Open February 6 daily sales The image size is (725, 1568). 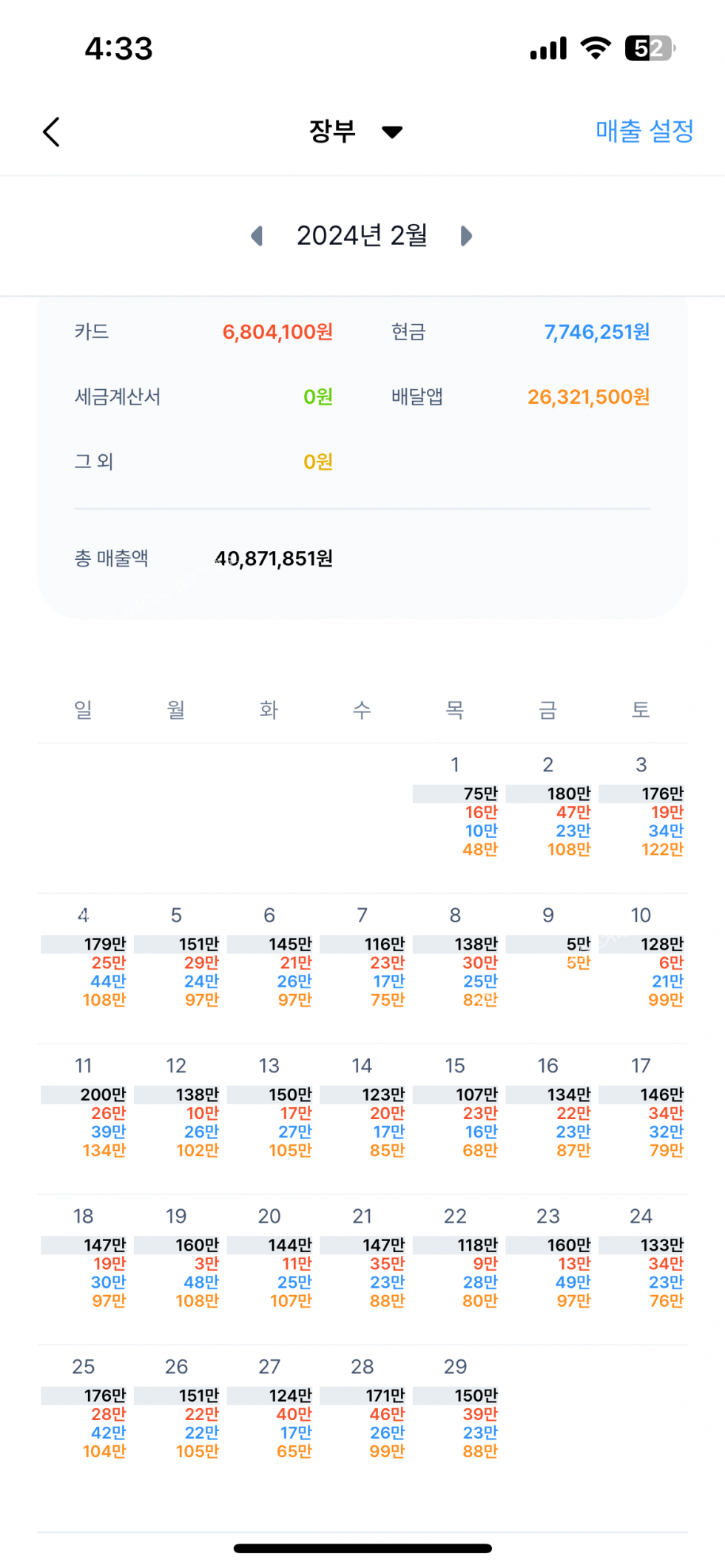pyautogui.click(x=270, y=960)
